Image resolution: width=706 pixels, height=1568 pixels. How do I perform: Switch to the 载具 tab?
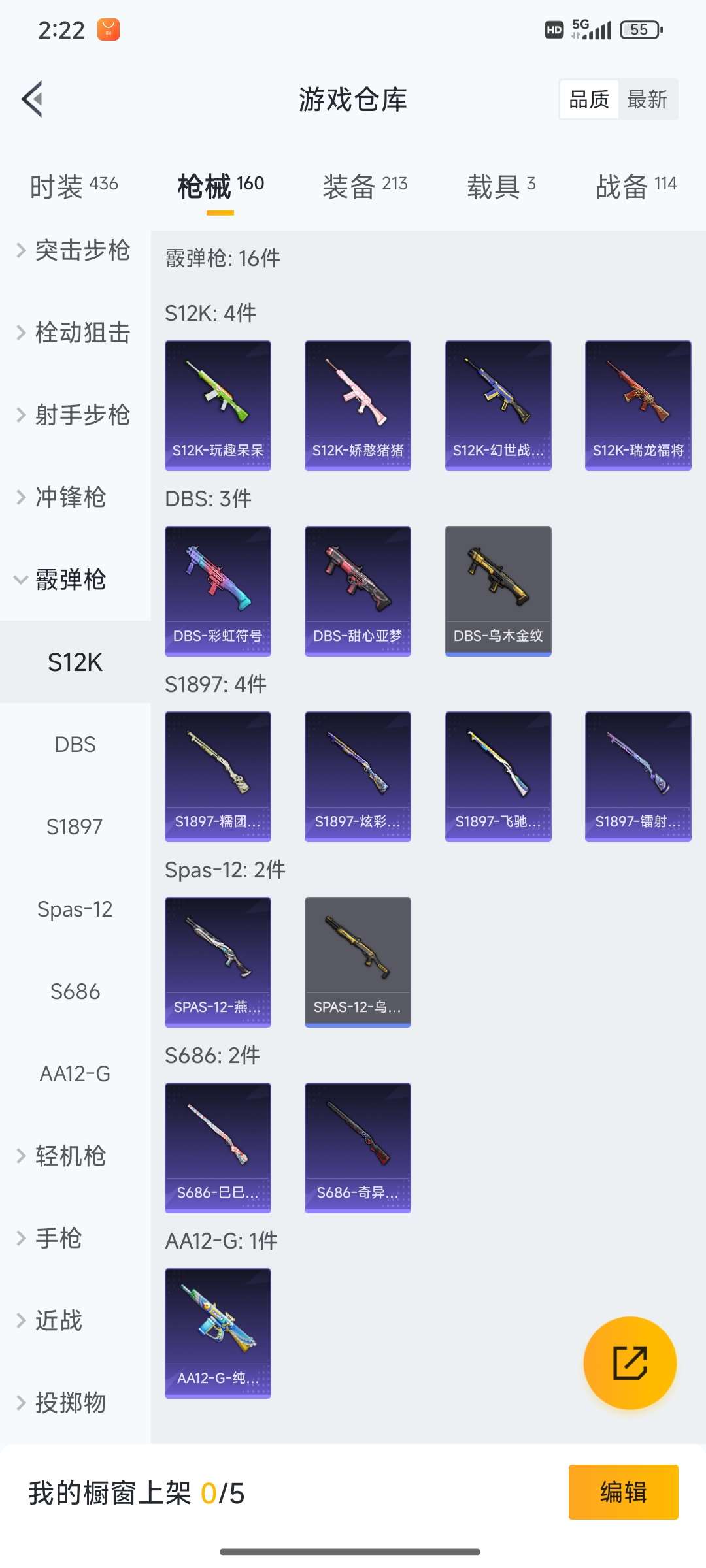click(x=501, y=187)
